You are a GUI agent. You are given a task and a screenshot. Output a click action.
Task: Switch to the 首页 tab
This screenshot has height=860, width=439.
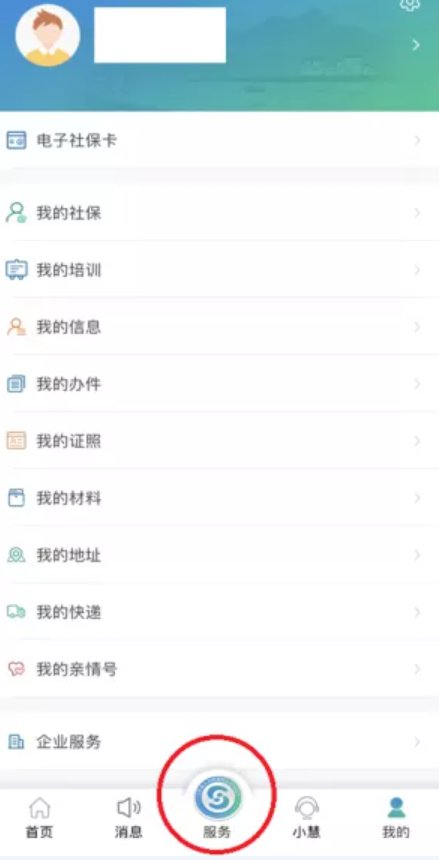[x=40, y=818]
